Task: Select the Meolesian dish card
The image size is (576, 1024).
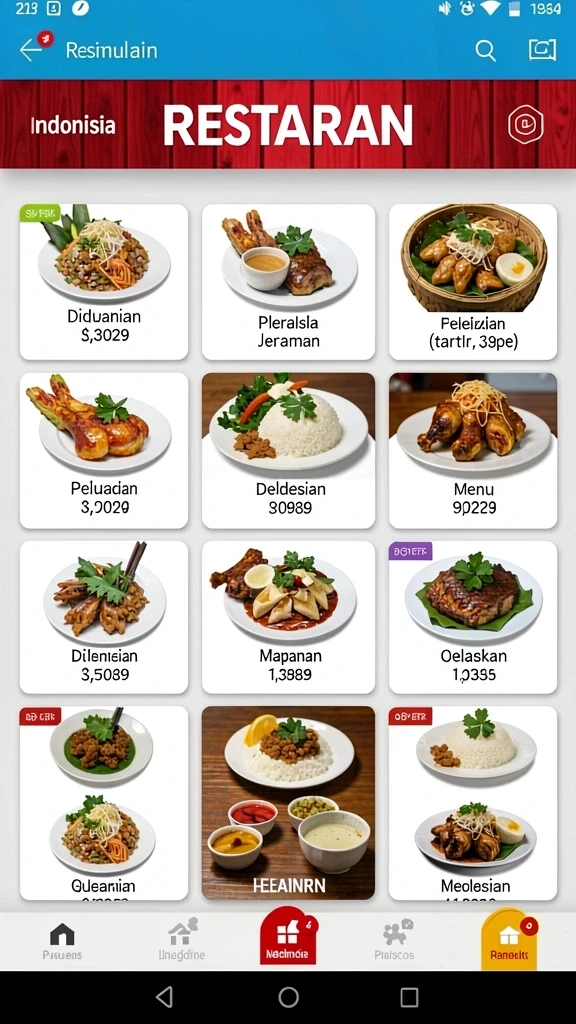Action: (x=473, y=803)
